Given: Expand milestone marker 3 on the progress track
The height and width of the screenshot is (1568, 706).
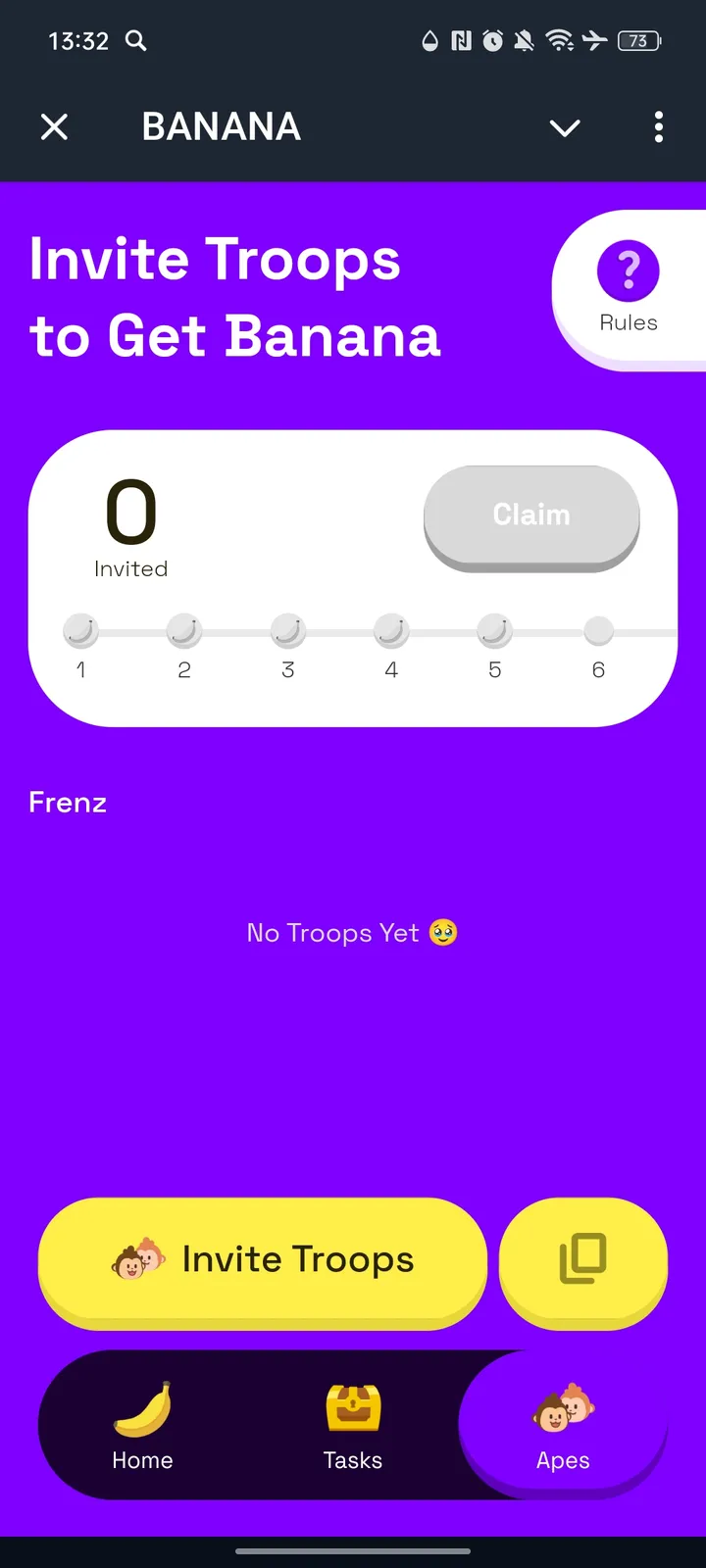Looking at the screenshot, I should [287, 631].
